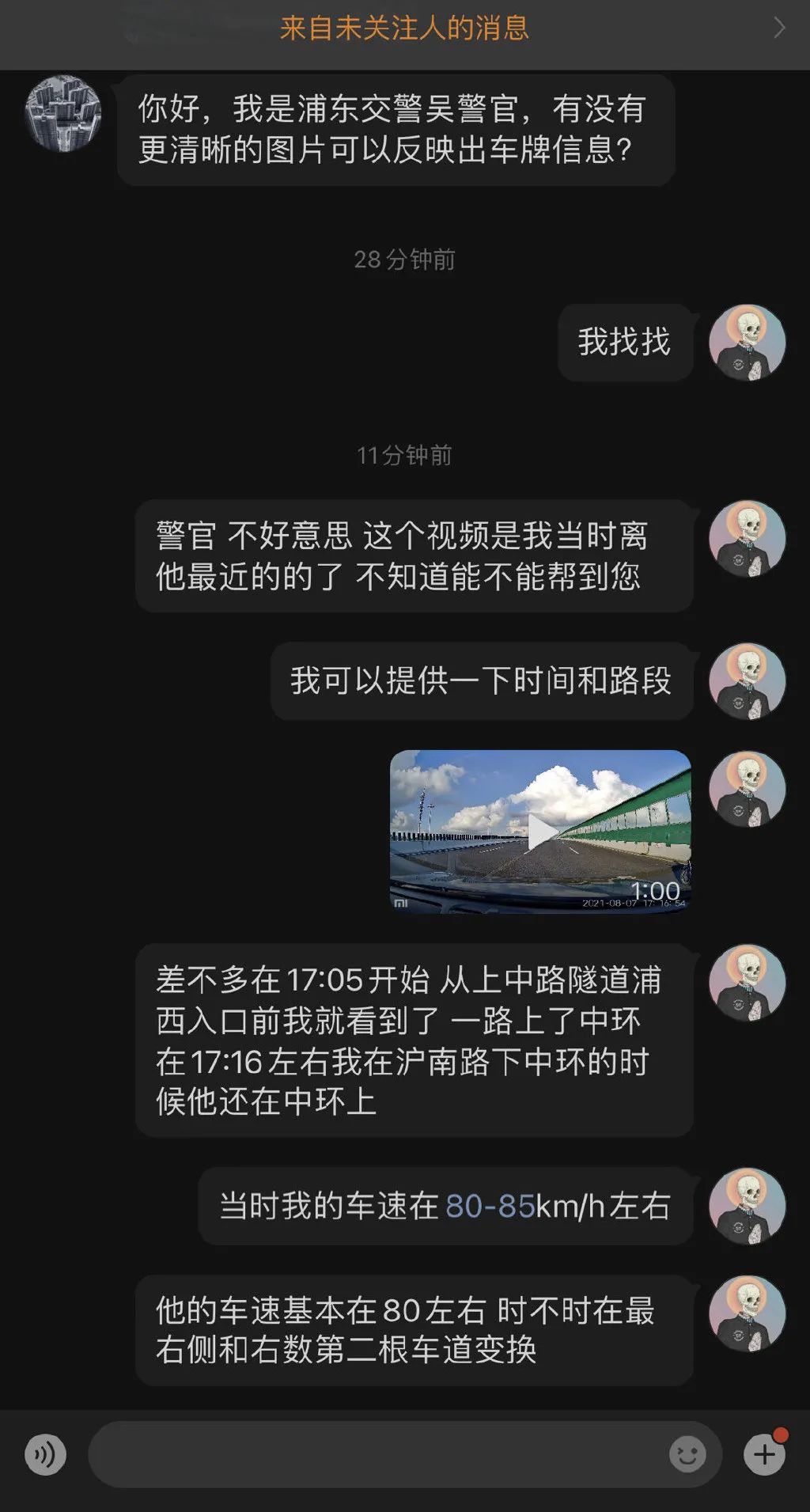Open the highlighted 80-85 link
This screenshot has height=1512, width=810.
pos(490,1206)
